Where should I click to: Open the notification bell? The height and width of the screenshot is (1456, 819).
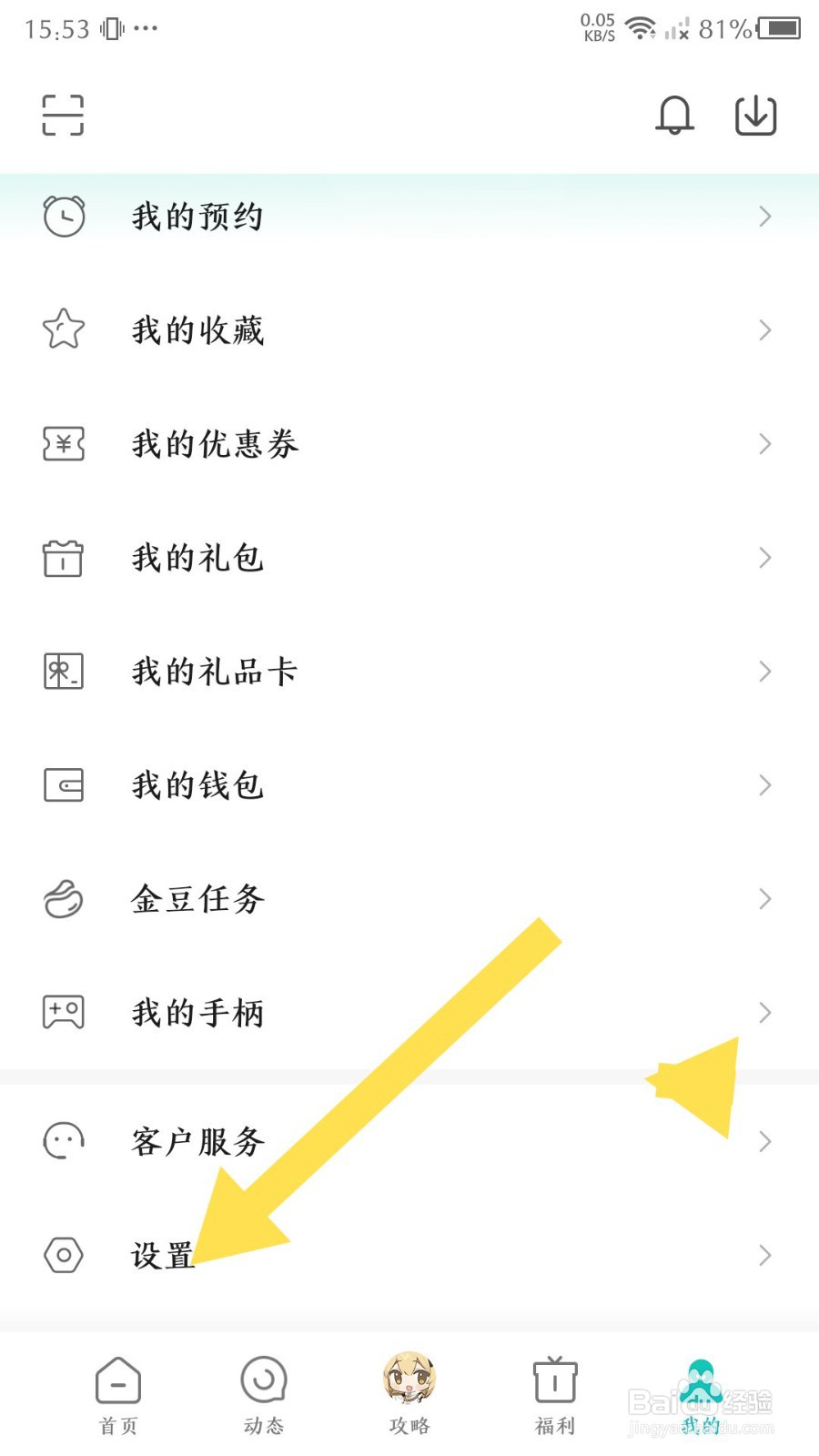point(673,116)
